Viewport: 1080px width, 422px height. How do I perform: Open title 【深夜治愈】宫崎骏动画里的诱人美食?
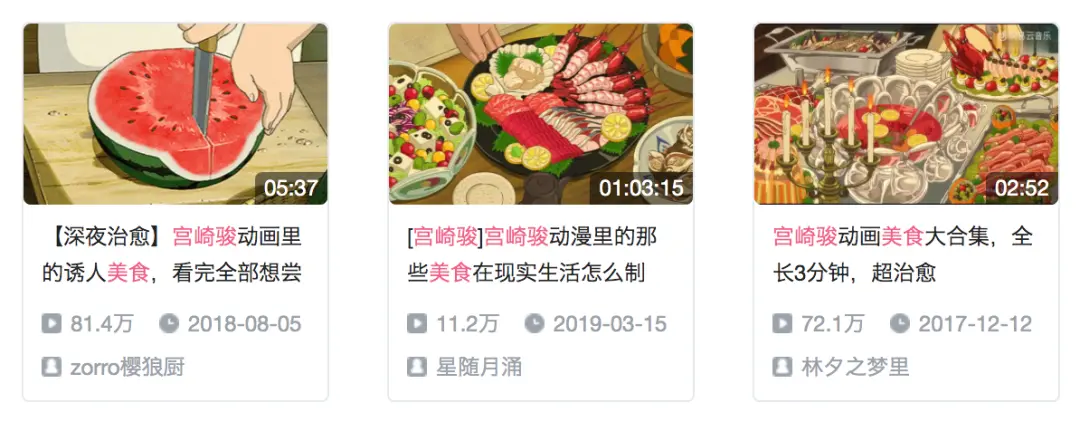click(x=175, y=254)
